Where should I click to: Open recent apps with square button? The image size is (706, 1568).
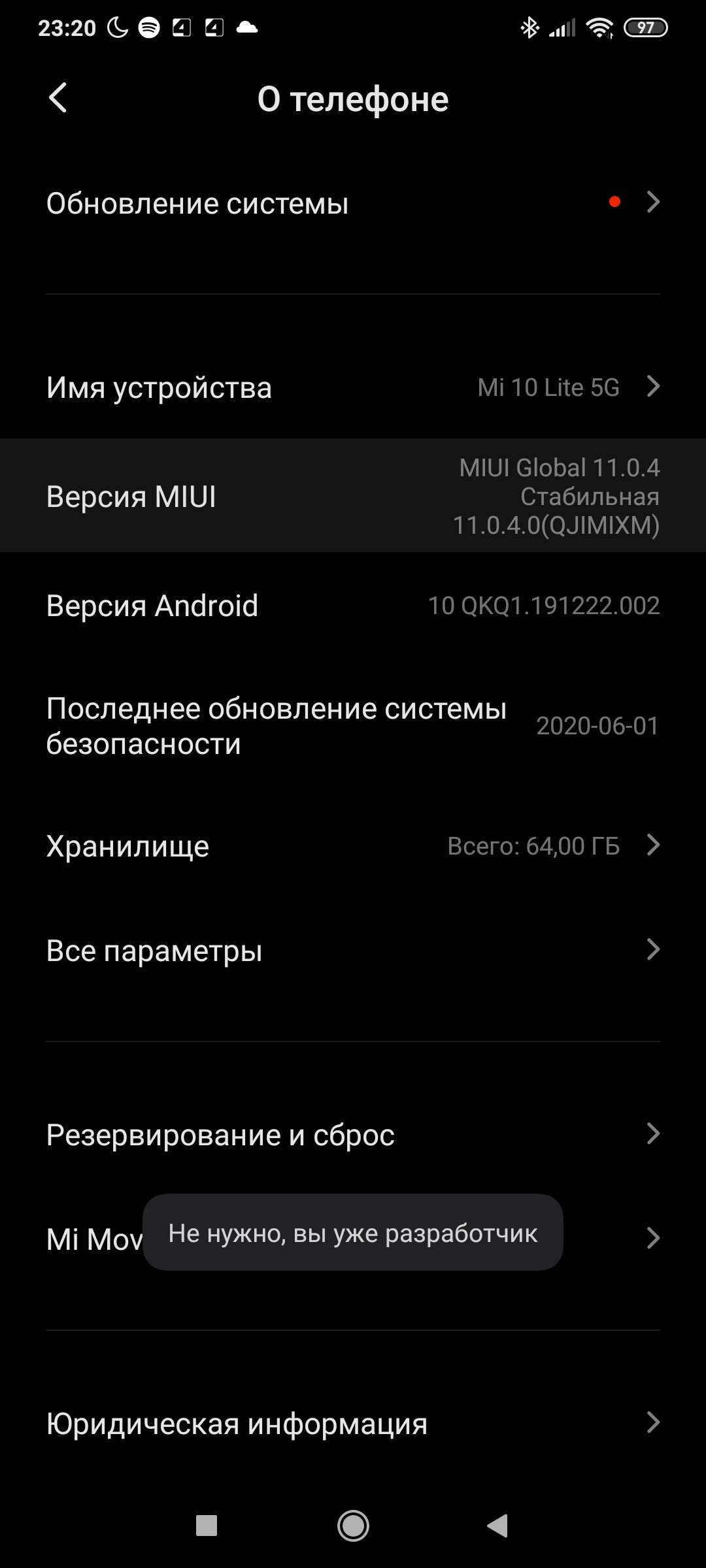[x=207, y=1526]
